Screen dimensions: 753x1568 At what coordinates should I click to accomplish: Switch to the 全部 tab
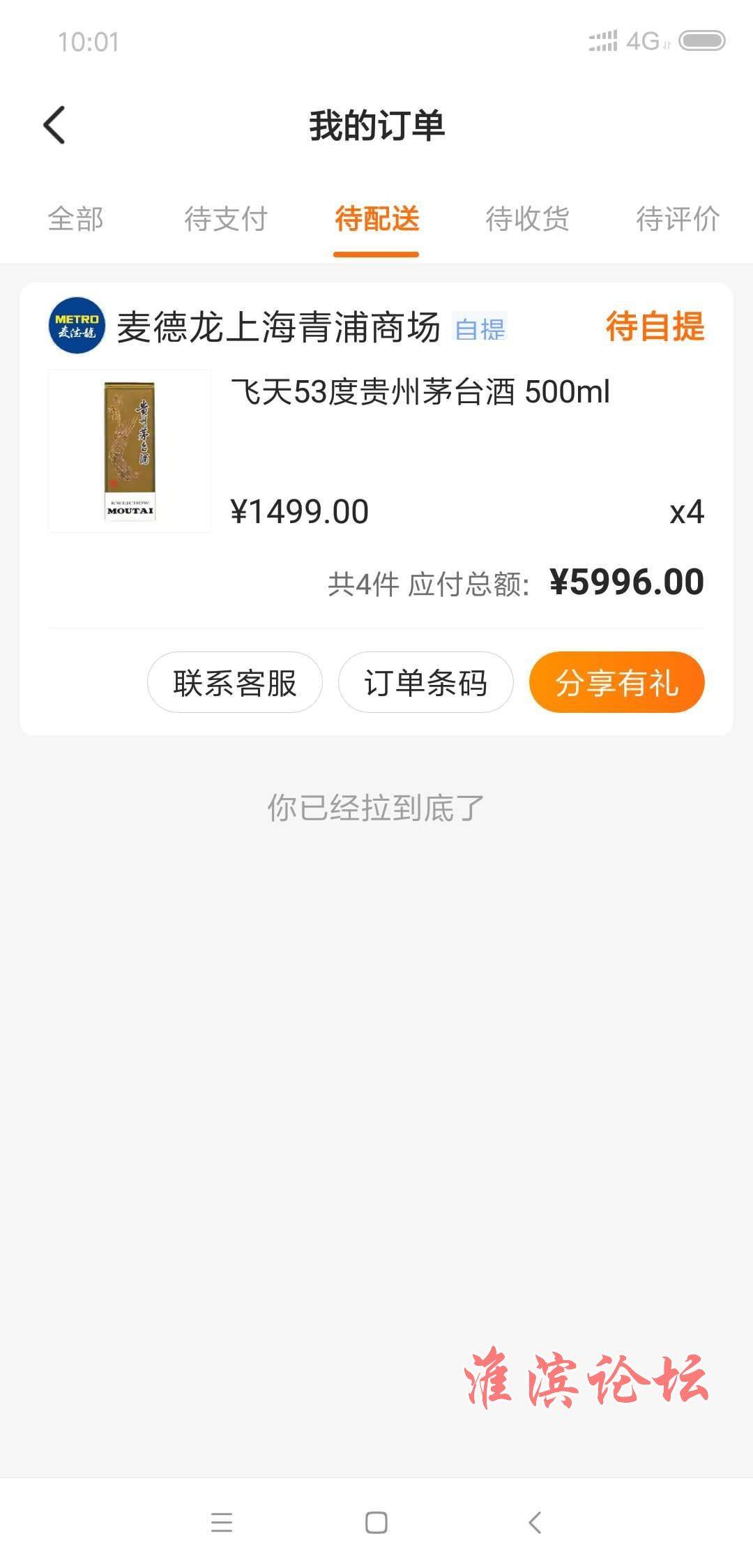(75, 219)
